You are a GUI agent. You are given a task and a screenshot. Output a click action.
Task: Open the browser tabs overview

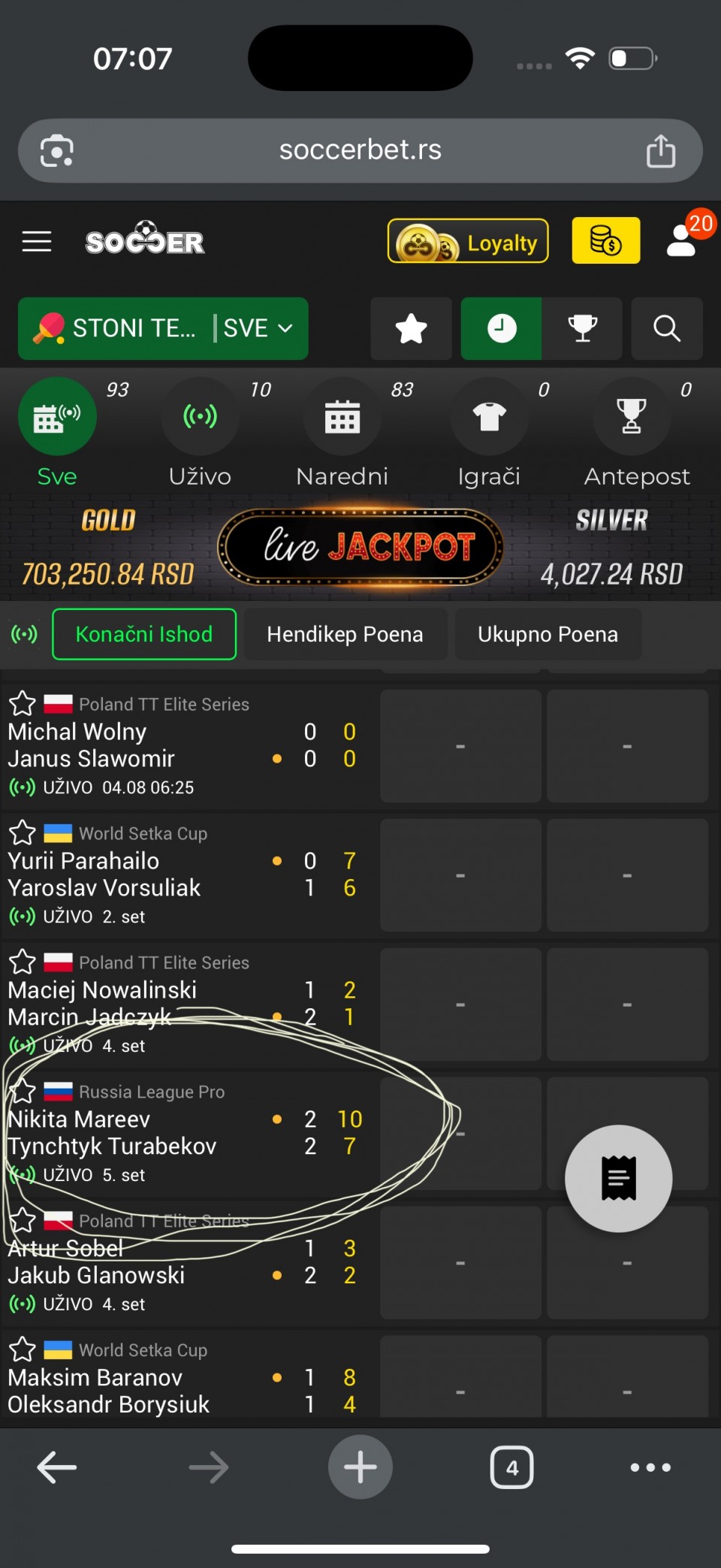tap(511, 1467)
